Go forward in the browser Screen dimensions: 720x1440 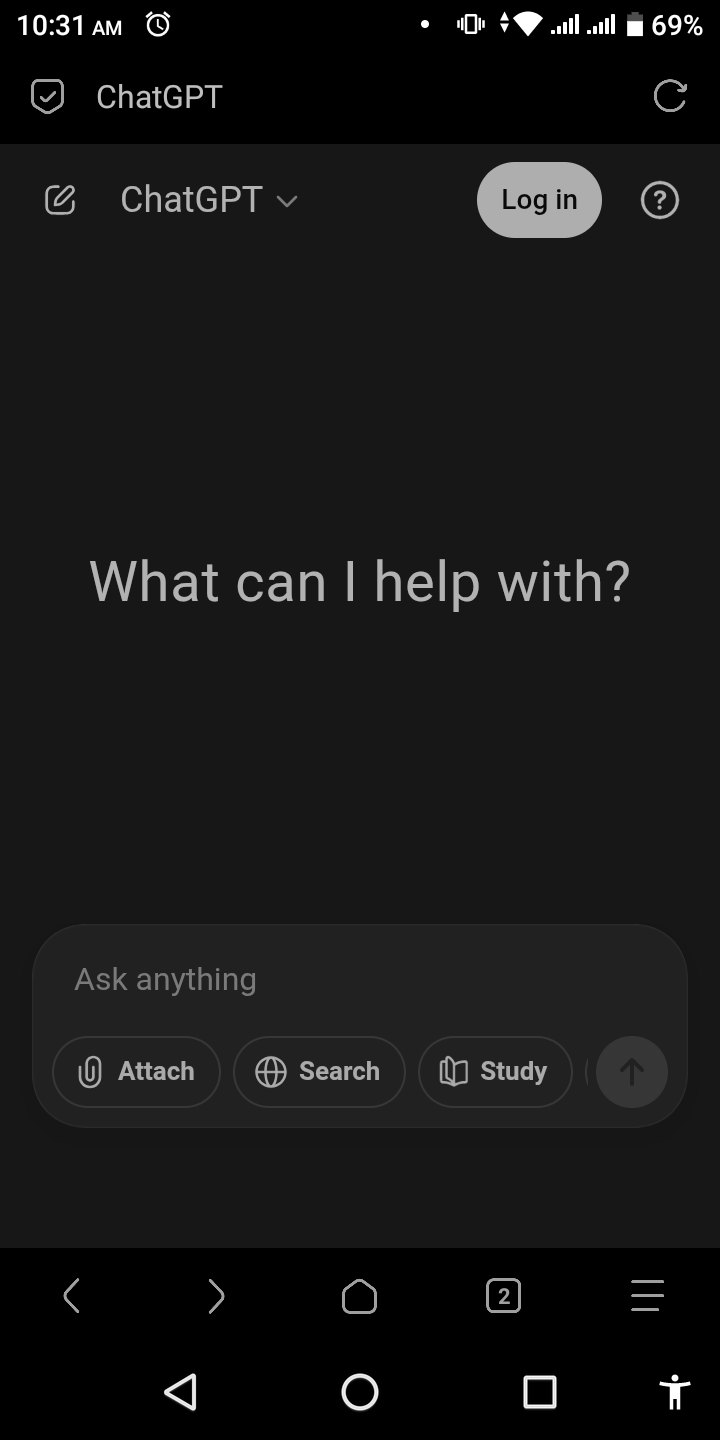(216, 1297)
